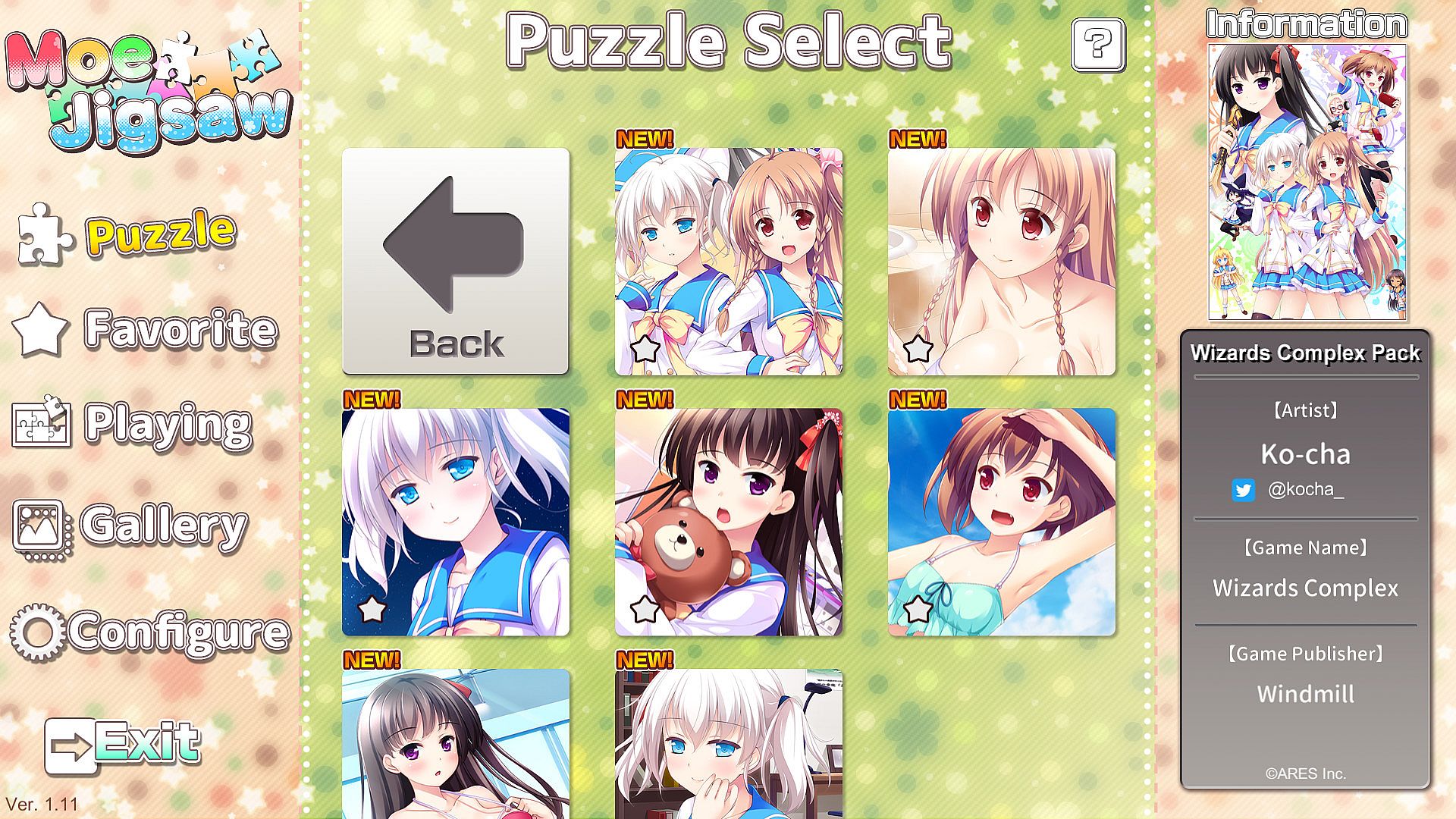The height and width of the screenshot is (819, 1456).
Task: Favorite the night sky puzzle with its star
Action: click(372, 609)
